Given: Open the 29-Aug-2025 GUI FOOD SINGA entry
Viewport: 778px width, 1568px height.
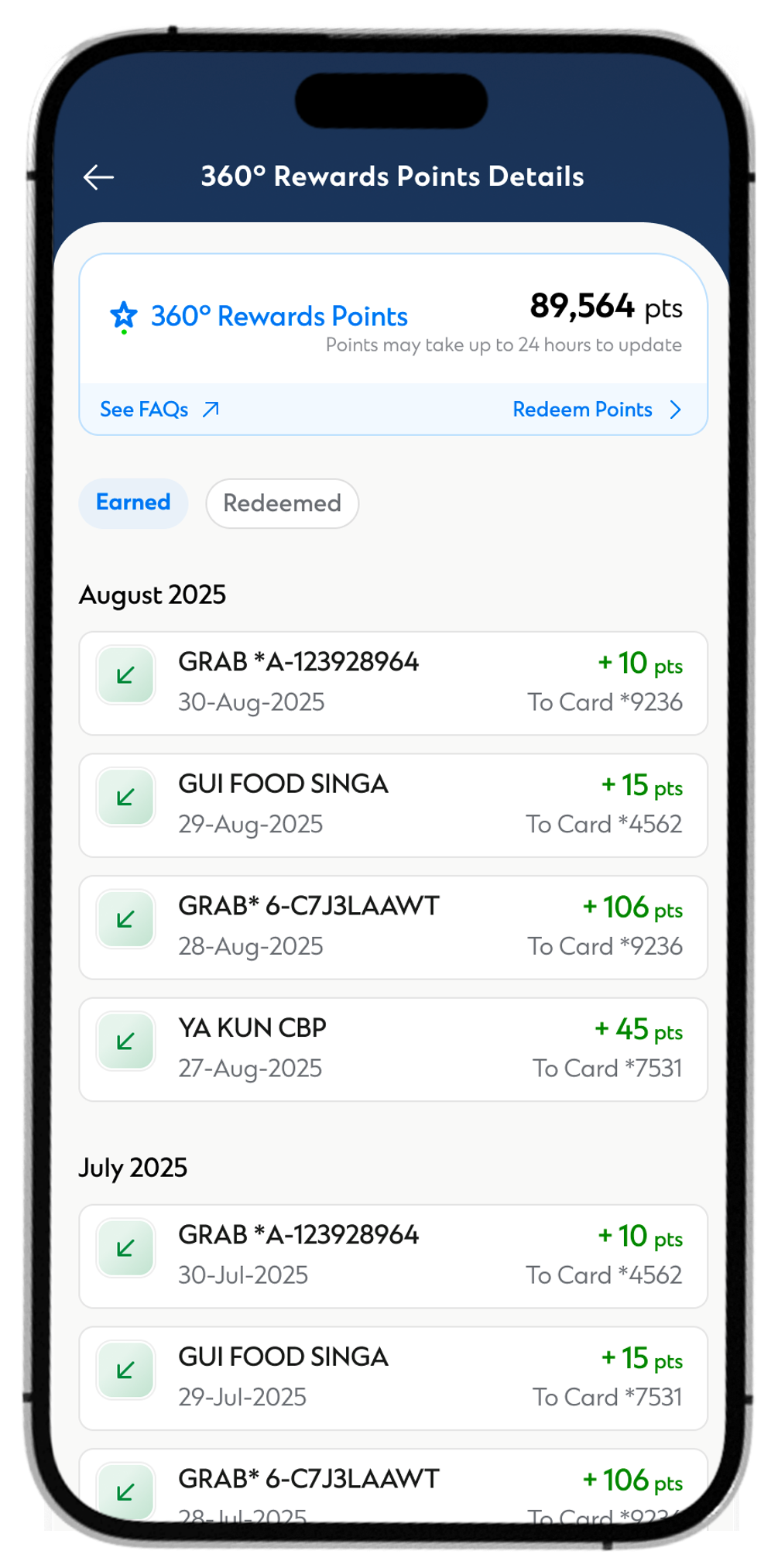Looking at the screenshot, I should [392, 805].
